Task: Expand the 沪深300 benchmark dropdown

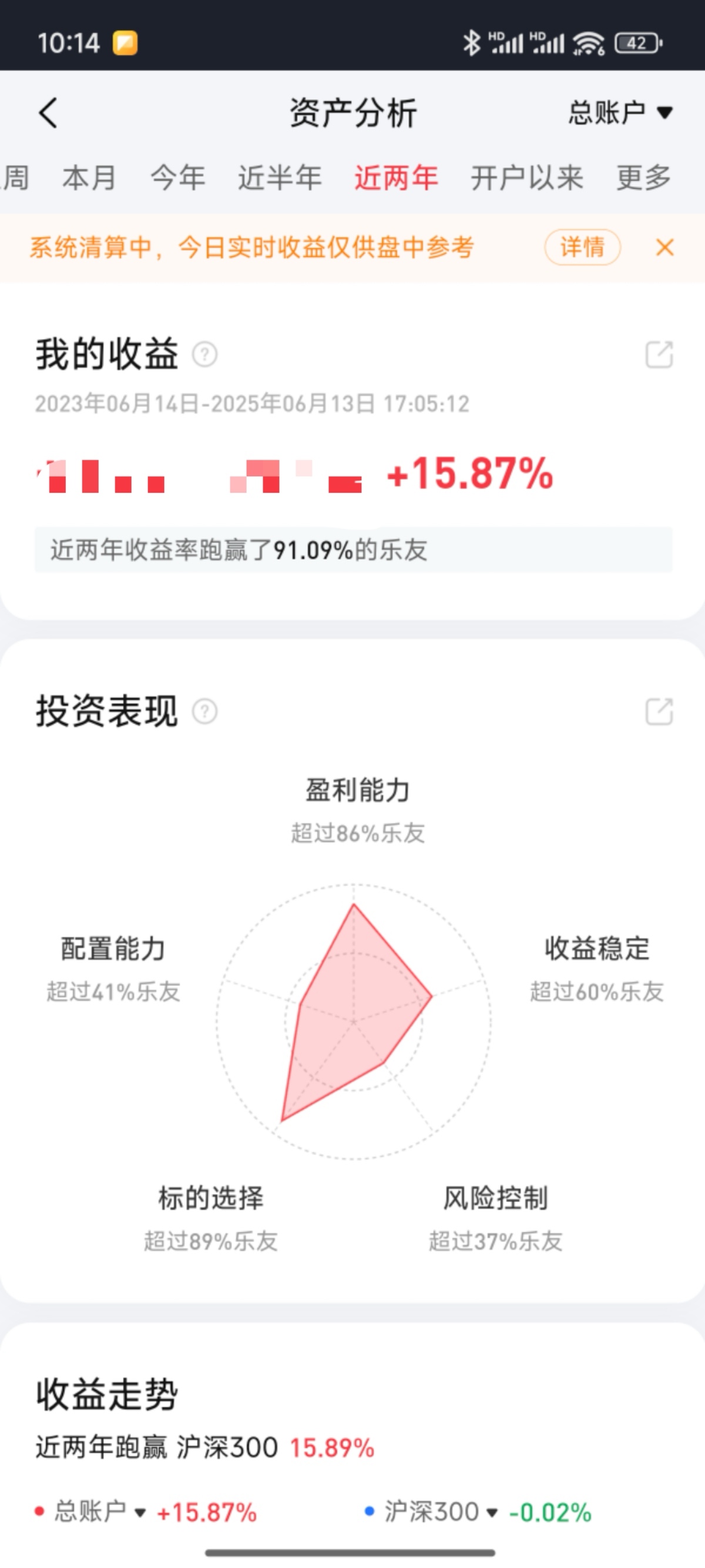Action: [x=441, y=1512]
